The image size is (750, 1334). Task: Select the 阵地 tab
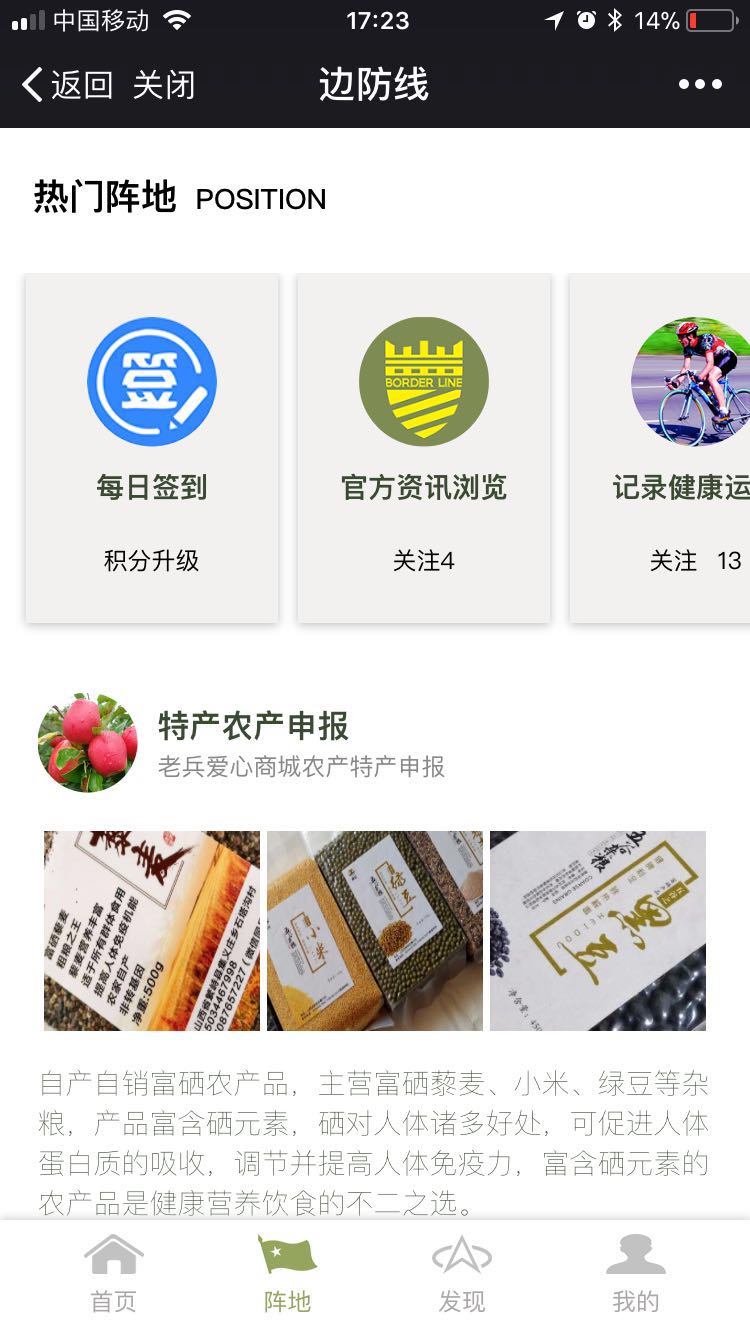[x=287, y=1275]
